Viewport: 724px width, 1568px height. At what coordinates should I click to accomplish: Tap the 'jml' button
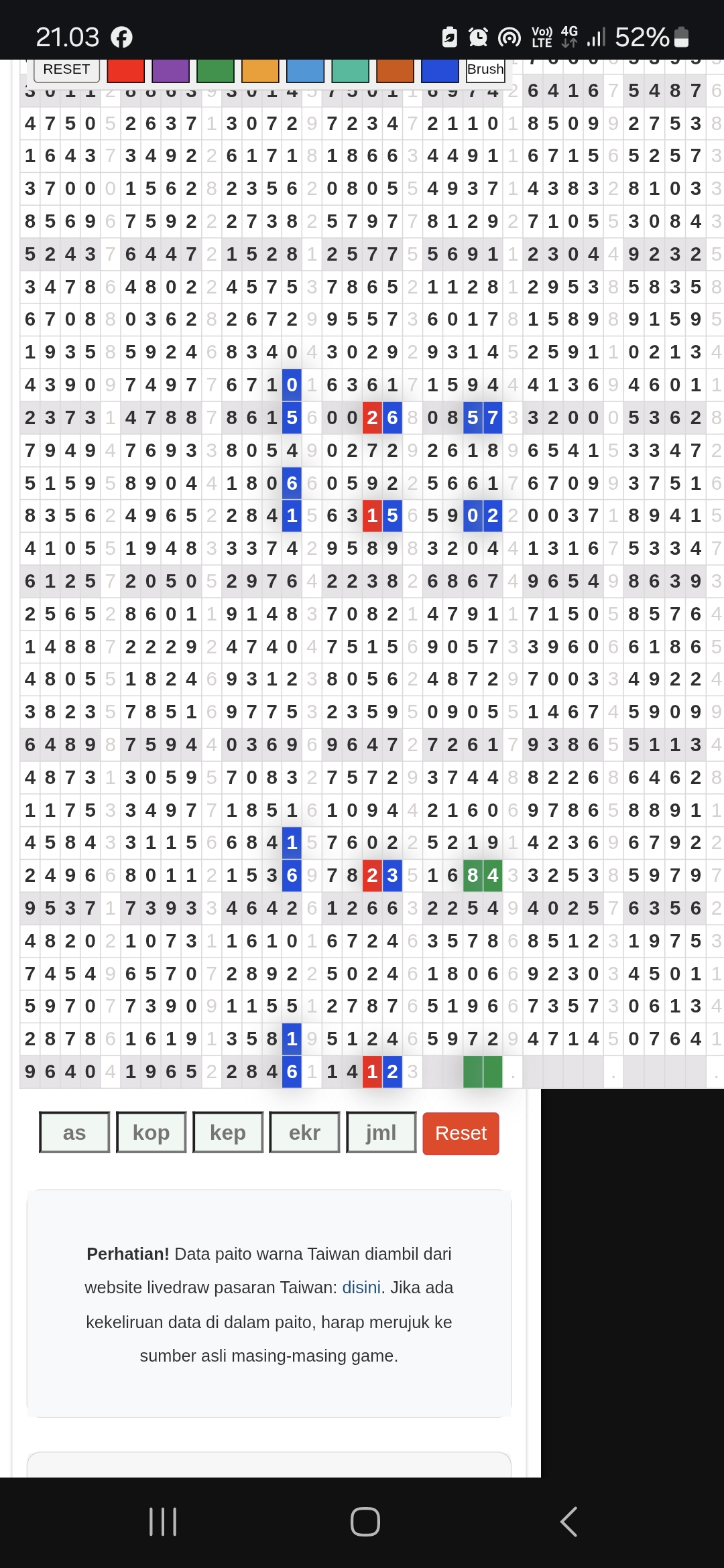point(381,1132)
